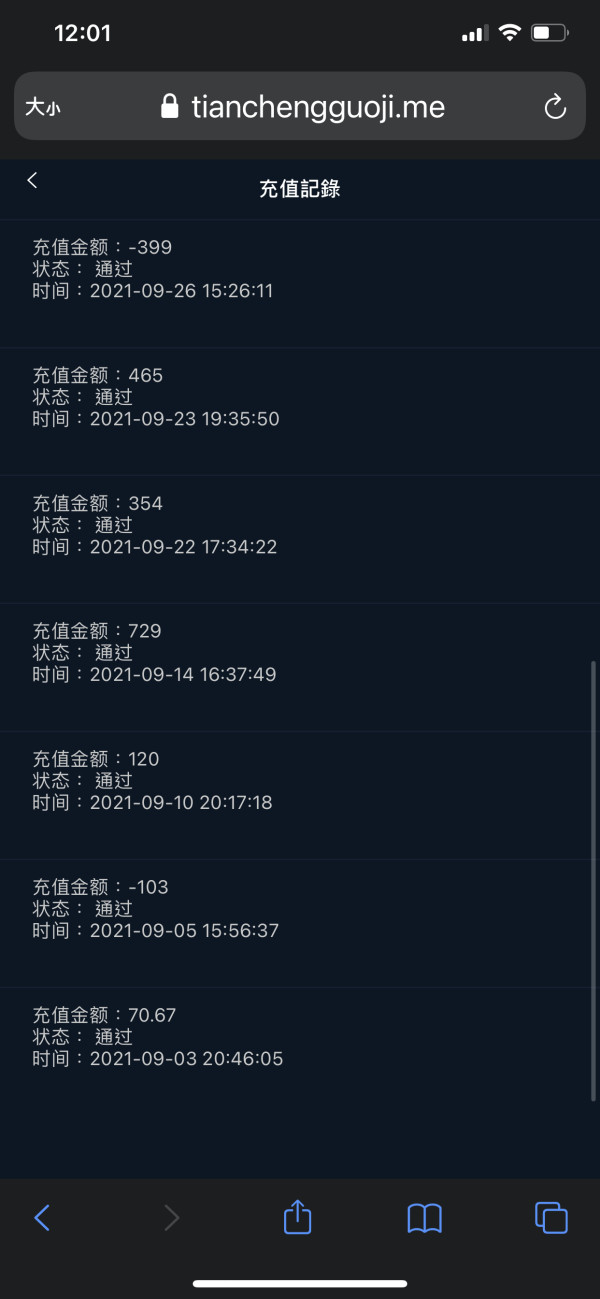
Task: Open Safari bookmarks
Action: [425, 1218]
